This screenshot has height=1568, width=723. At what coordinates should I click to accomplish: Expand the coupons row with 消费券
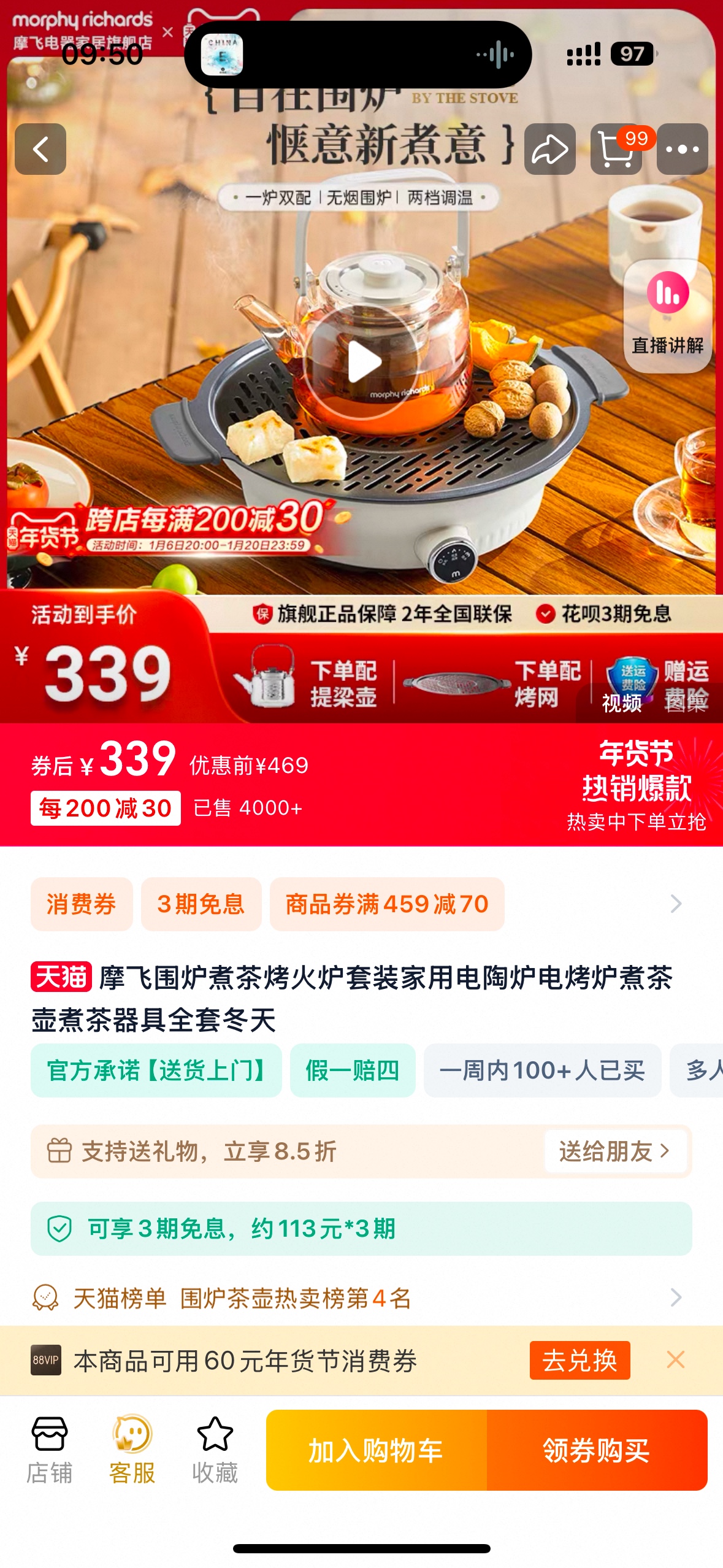[676, 904]
